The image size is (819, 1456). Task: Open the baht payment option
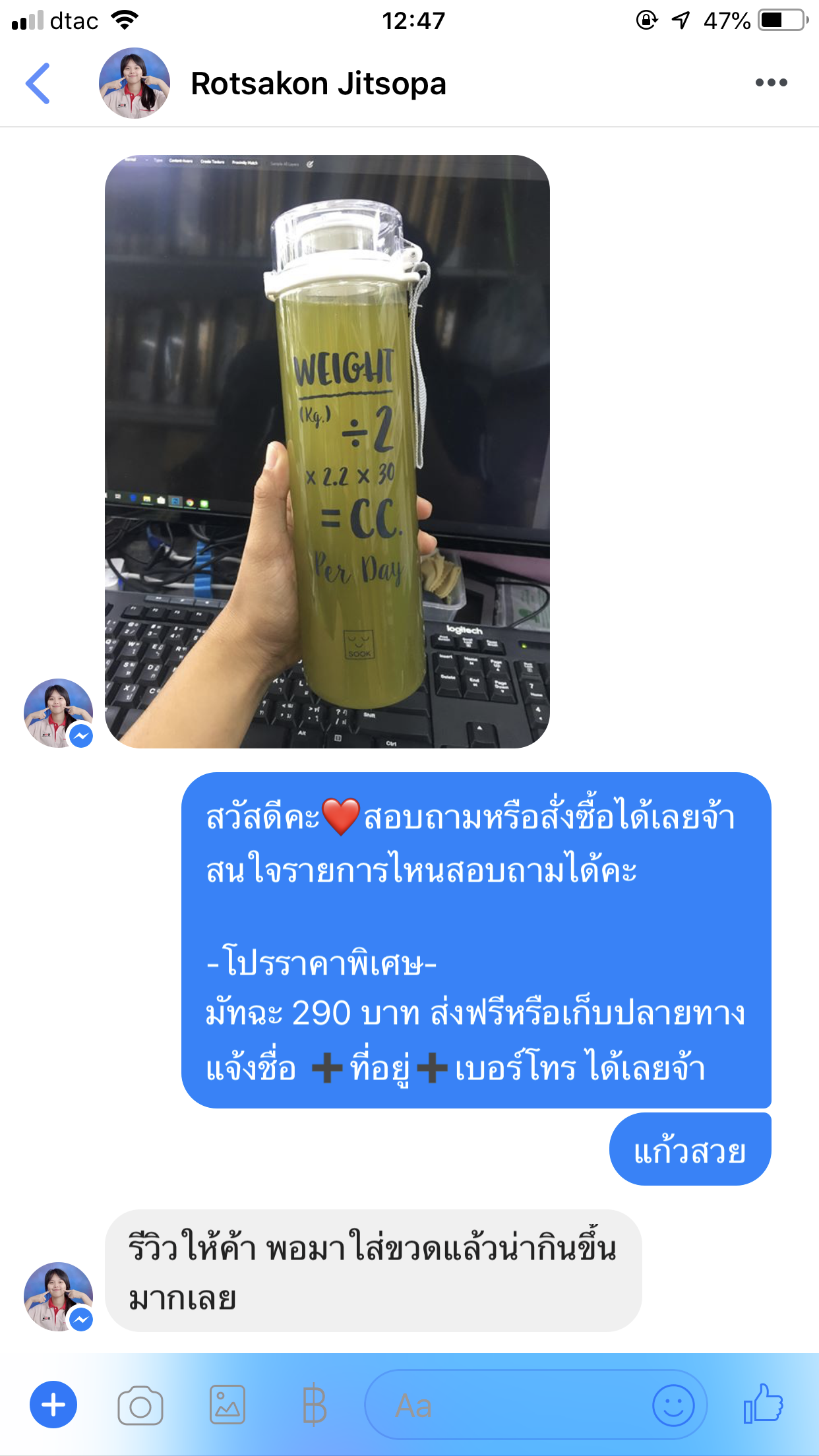(x=314, y=1406)
